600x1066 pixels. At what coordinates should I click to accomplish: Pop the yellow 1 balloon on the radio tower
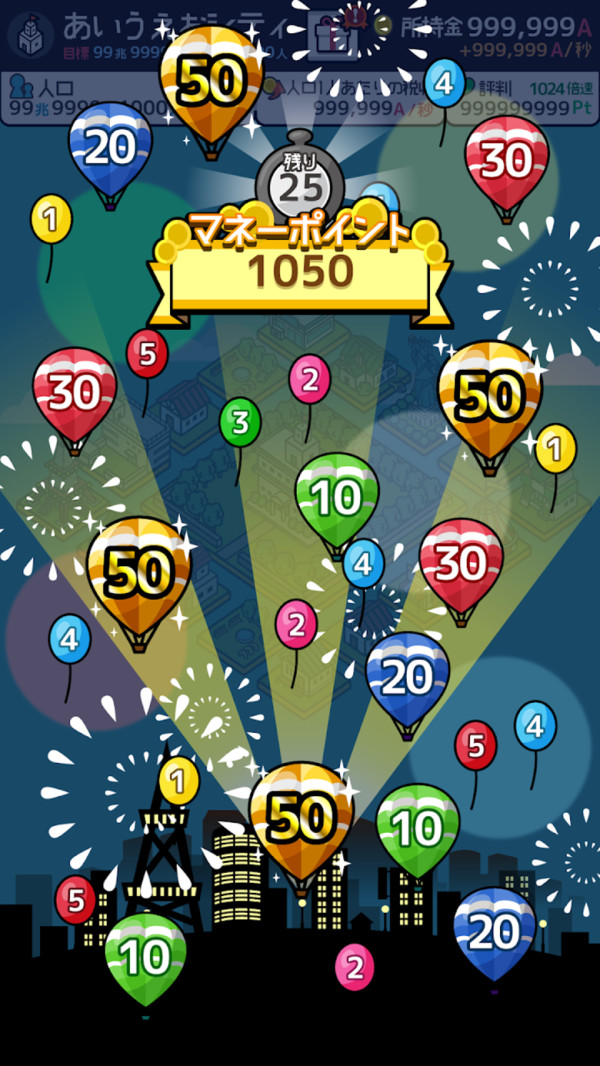point(179,779)
